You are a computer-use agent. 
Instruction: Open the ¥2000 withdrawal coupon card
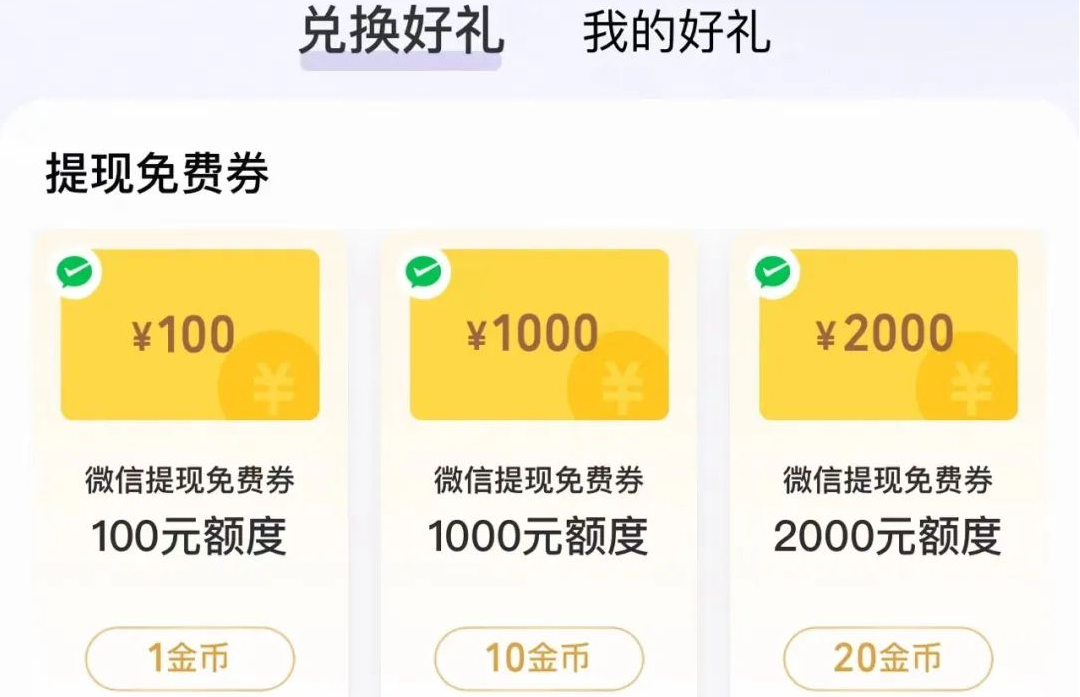888,335
